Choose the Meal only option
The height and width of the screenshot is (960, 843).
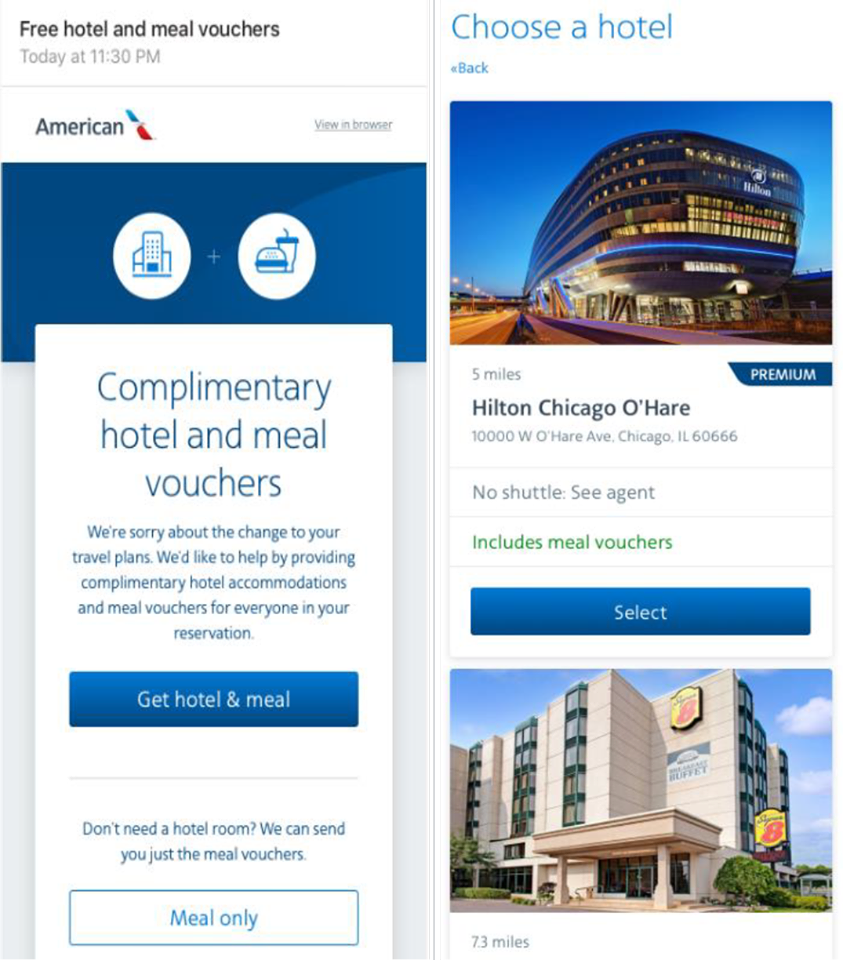[x=213, y=917]
